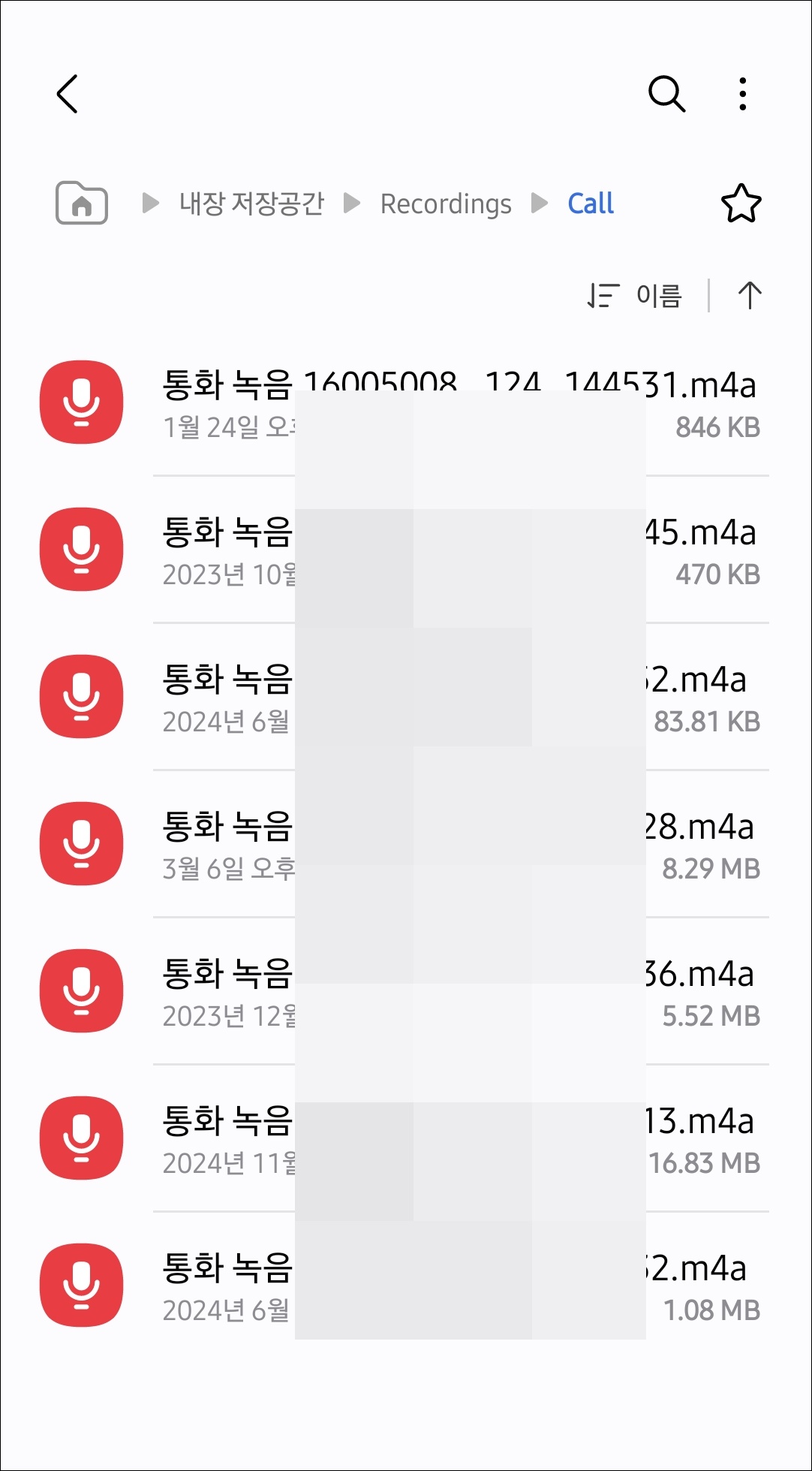Open the 846 KB call recording
The height and width of the screenshot is (1471, 812).
tap(405, 403)
